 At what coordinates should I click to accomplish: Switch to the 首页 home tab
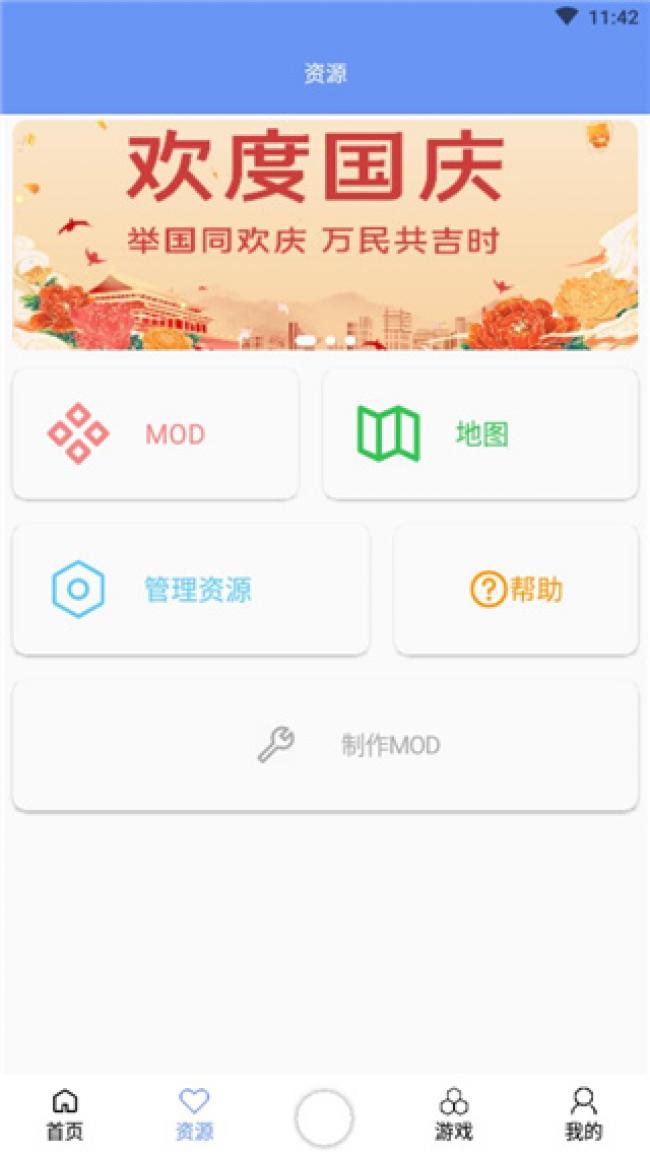(x=65, y=1115)
